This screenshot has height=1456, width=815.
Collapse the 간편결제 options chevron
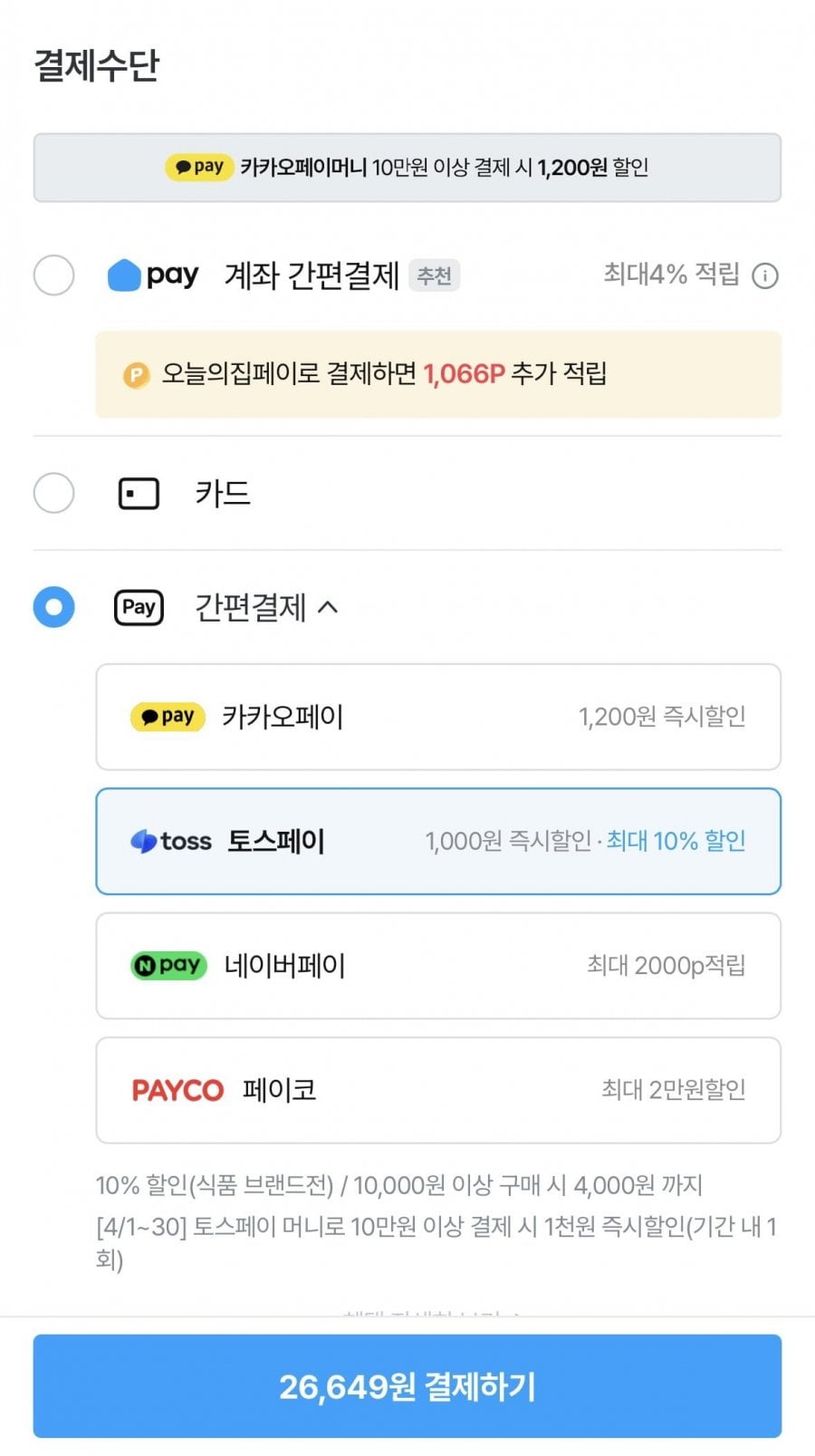pos(329,607)
